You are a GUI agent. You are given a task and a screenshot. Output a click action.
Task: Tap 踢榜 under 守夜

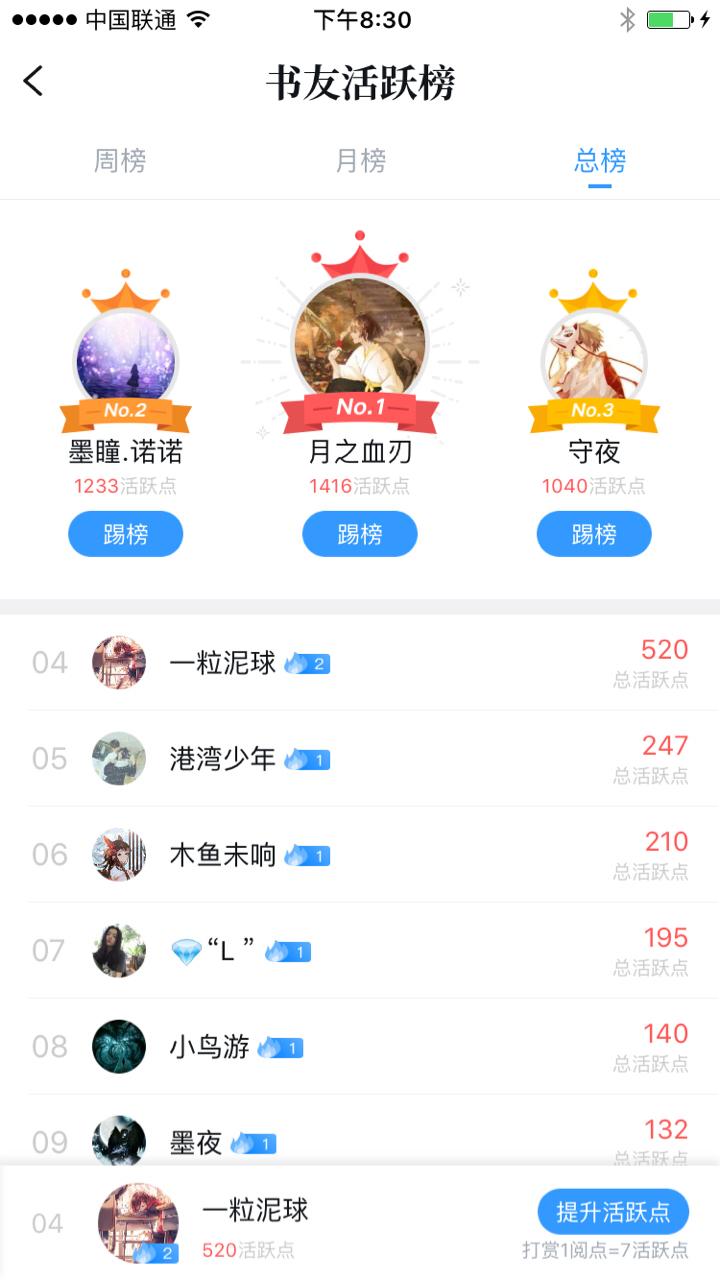click(594, 534)
